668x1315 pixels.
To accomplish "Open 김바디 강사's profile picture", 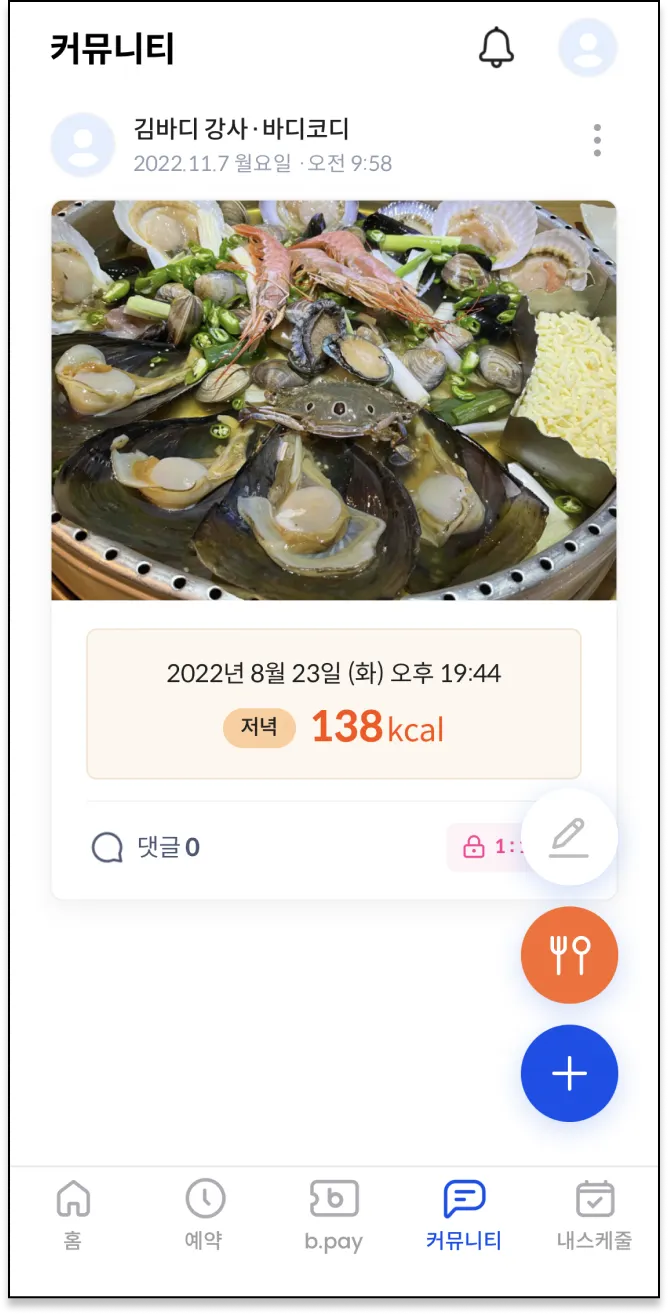I will pyautogui.click(x=83, y=145).
